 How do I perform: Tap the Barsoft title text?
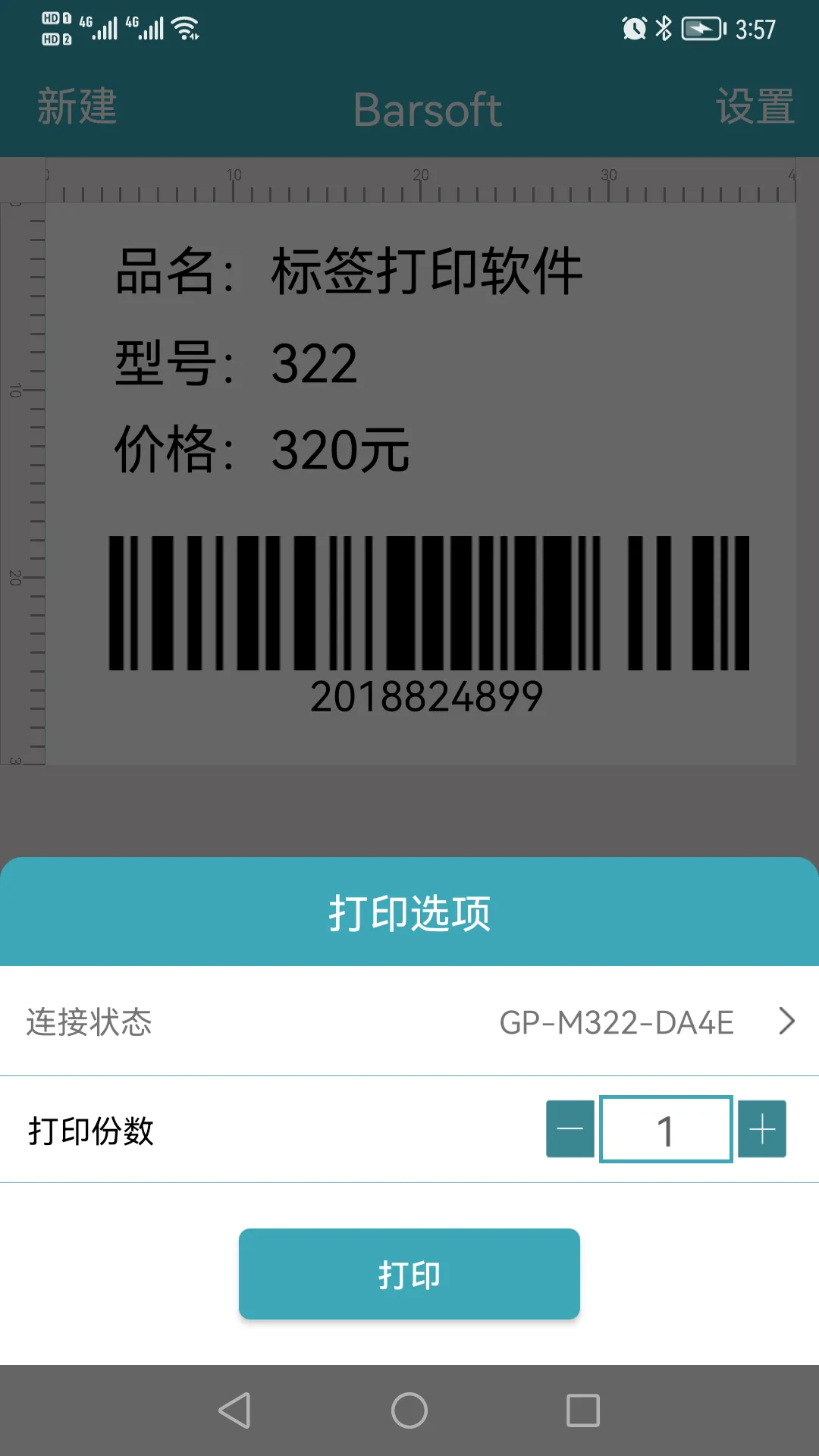click(428, 109)
